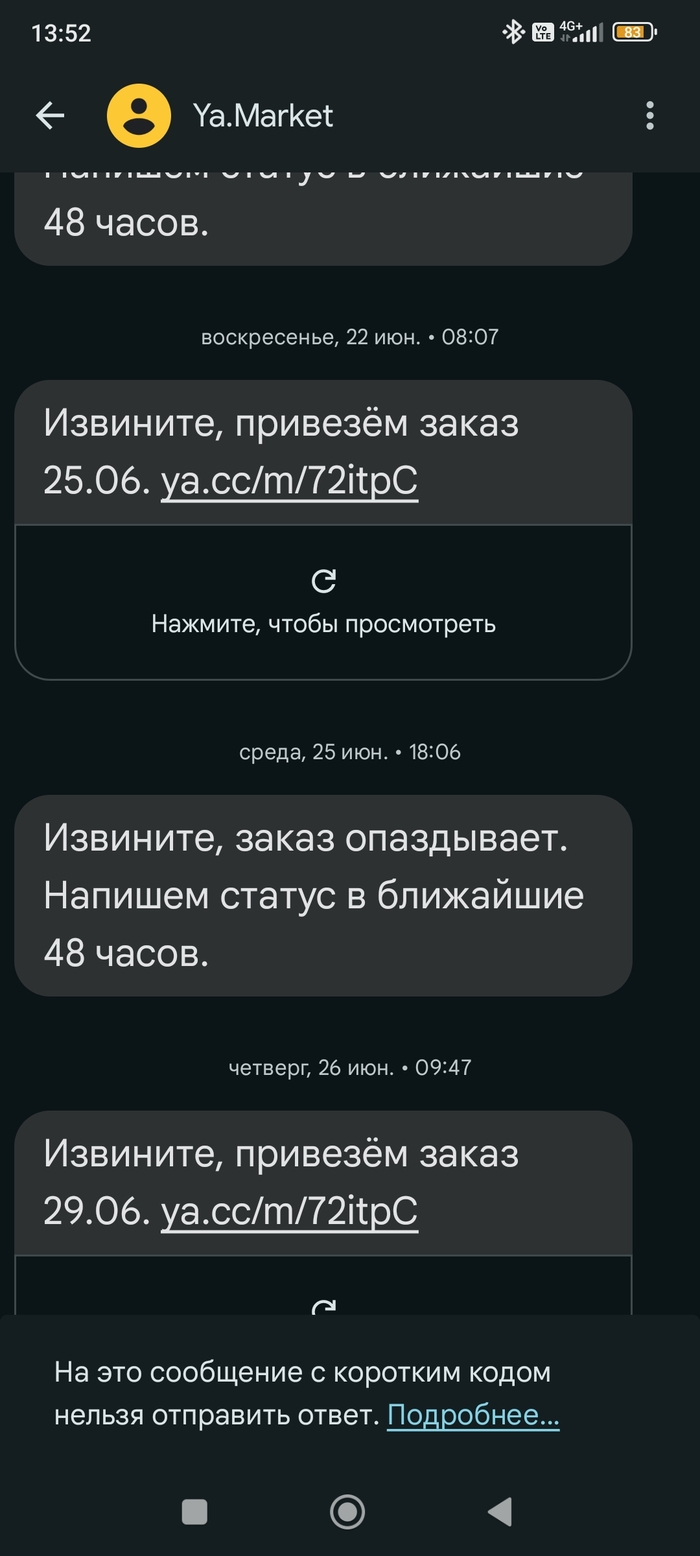Open the ya.cc link in the 29.06 message
Image resolution: width=700 pixels, height=1556 pixels.
(289, 1211)
